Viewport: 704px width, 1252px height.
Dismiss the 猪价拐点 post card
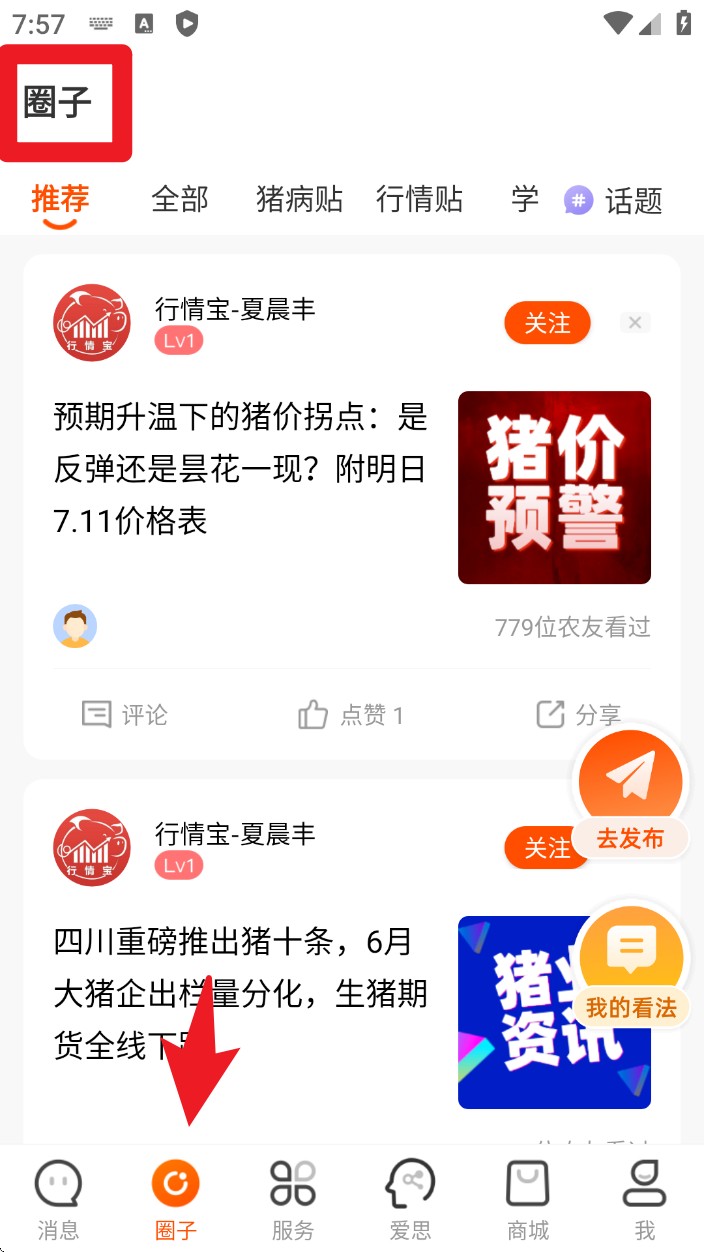pyautogui.click(x=635, y=322)
